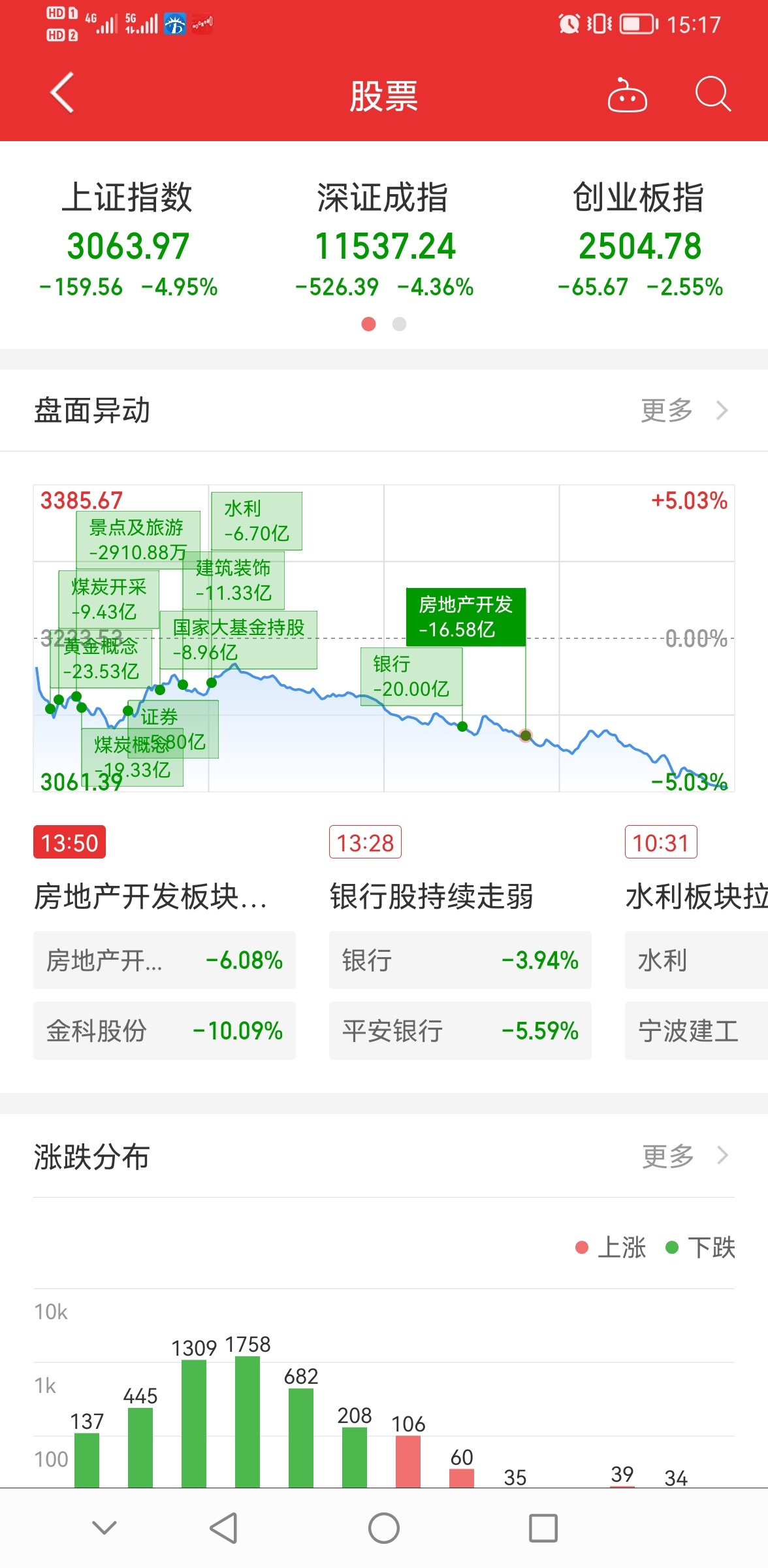768x1568 pixels.
Task: Open stock search magnifier
Action: tap(712, 95)
